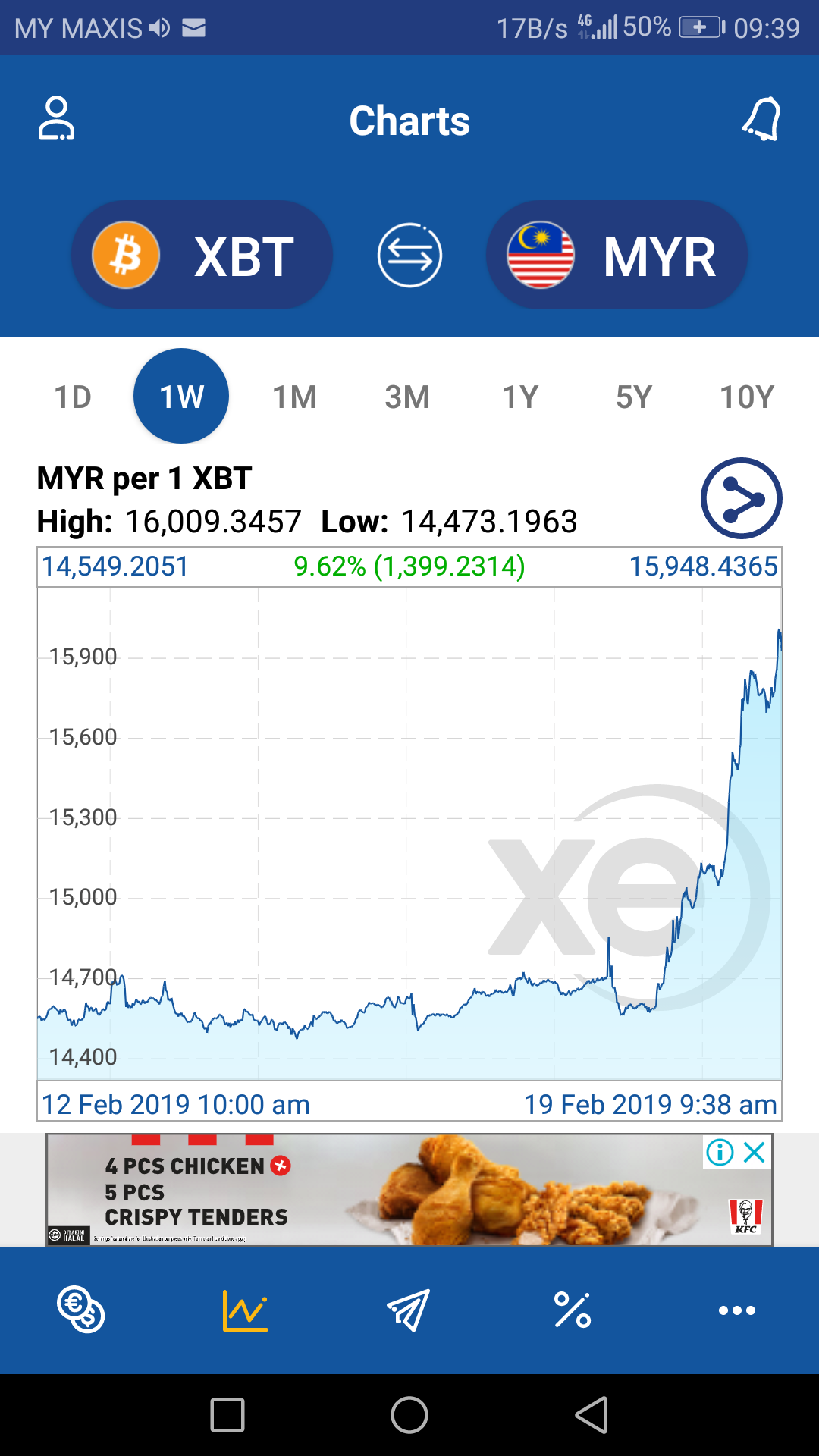The image size is (819, 1456).
Task: Open the rate alerts bell
Action: [761, 118]
